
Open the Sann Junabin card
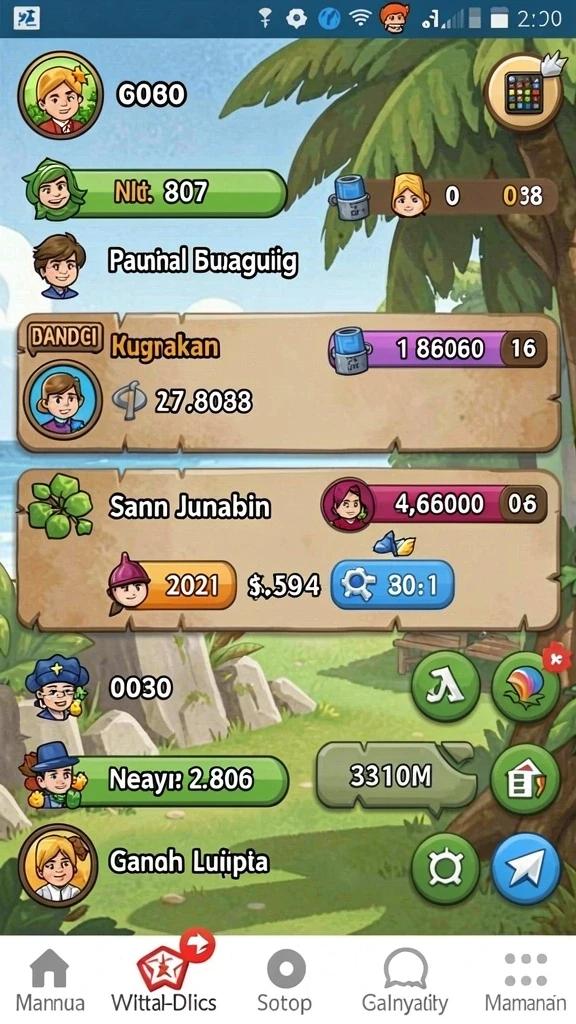pos(288,550)
